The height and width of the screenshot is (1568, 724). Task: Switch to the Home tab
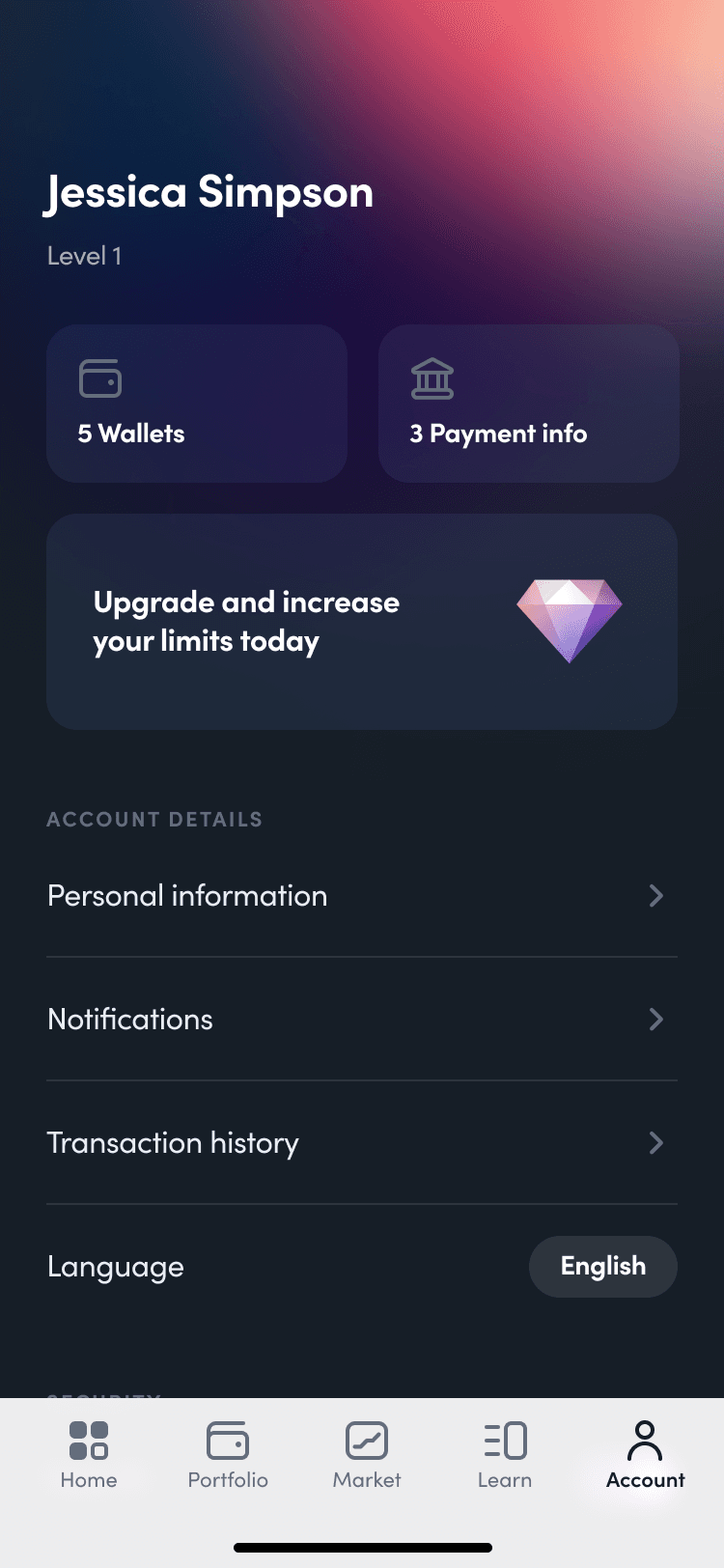(x=89, y=1454)
